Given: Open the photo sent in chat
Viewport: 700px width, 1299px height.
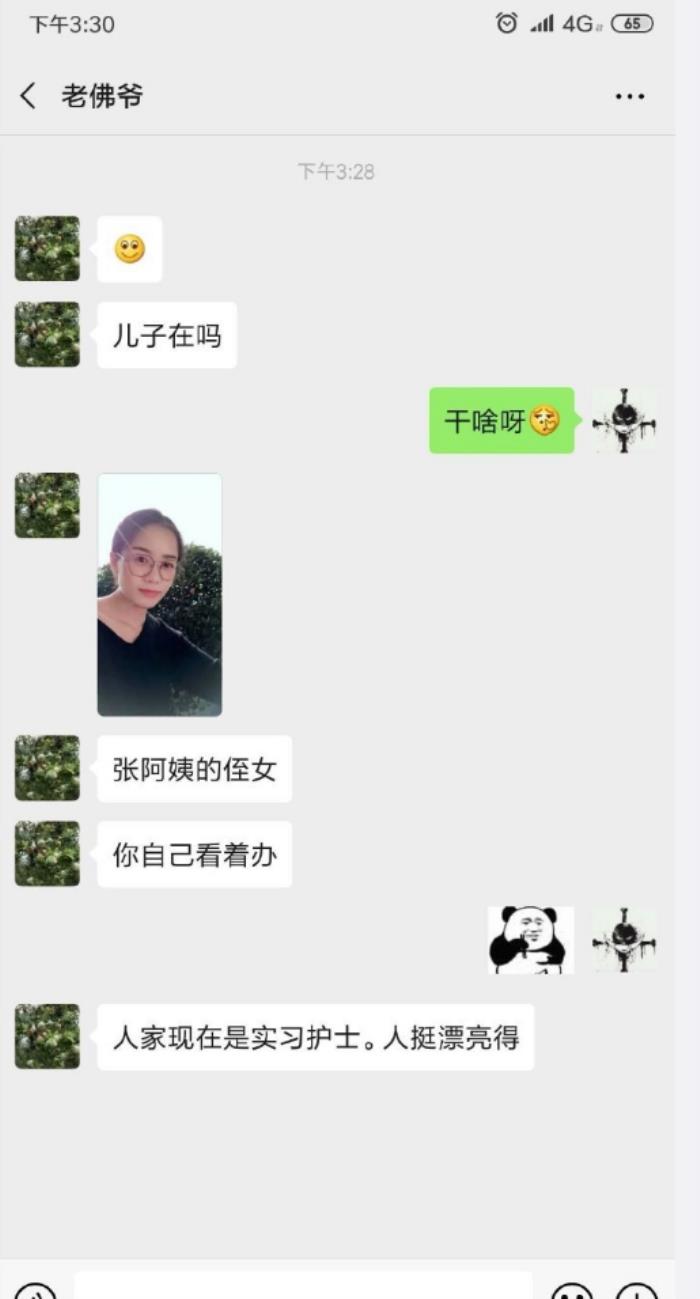Looking at the screenshot, I should pos(159,594).
